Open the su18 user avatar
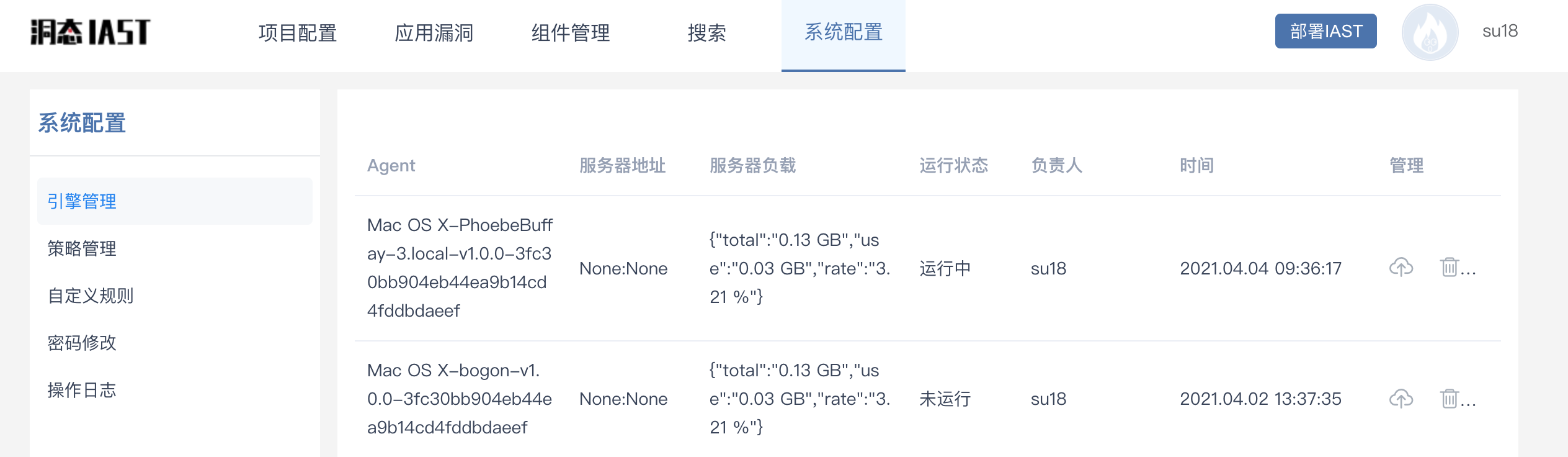The height and width of the screenshot is (457, 1568). pos(1430,32)
